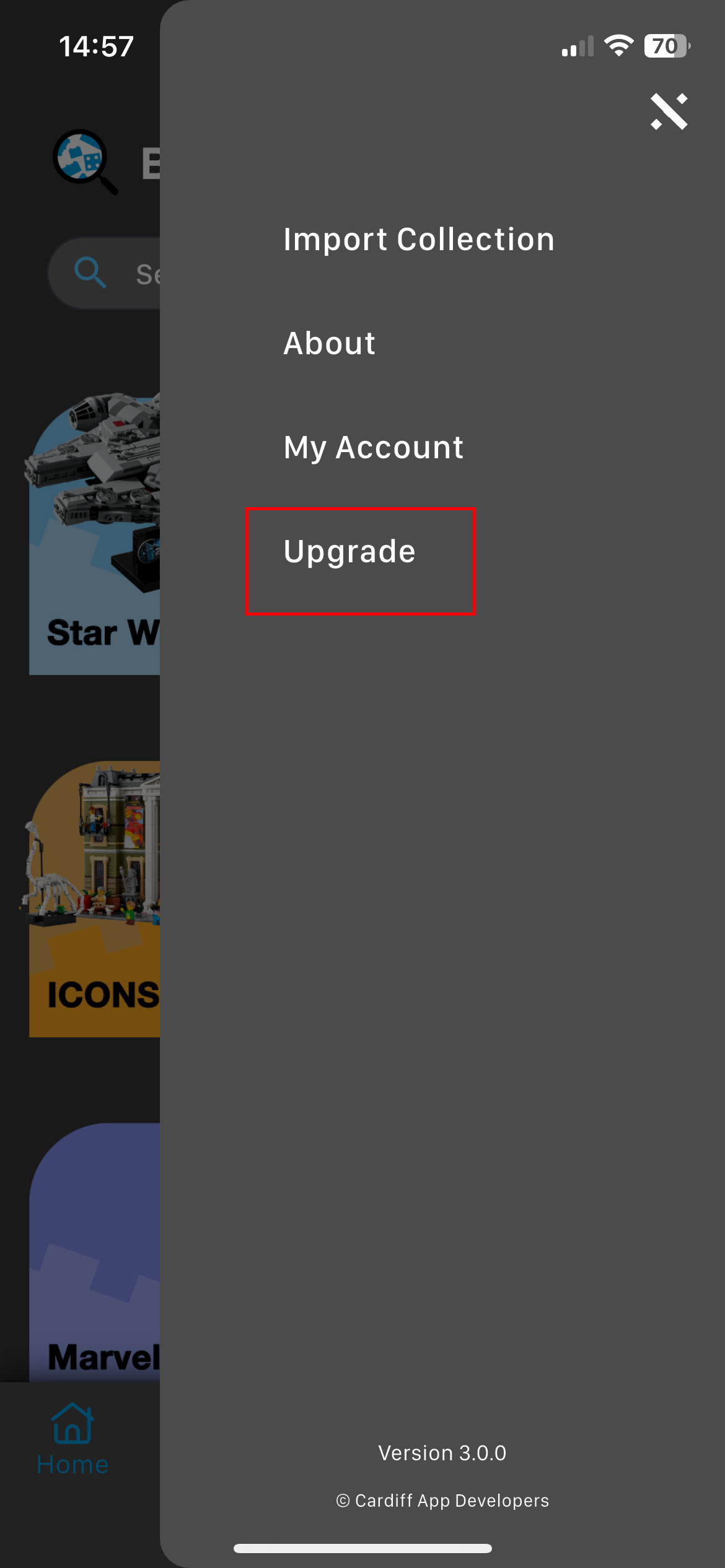The height and width of the screenshot is (1568, 725).
Task: Select the Upgrade option
Action: click(349, 552)
